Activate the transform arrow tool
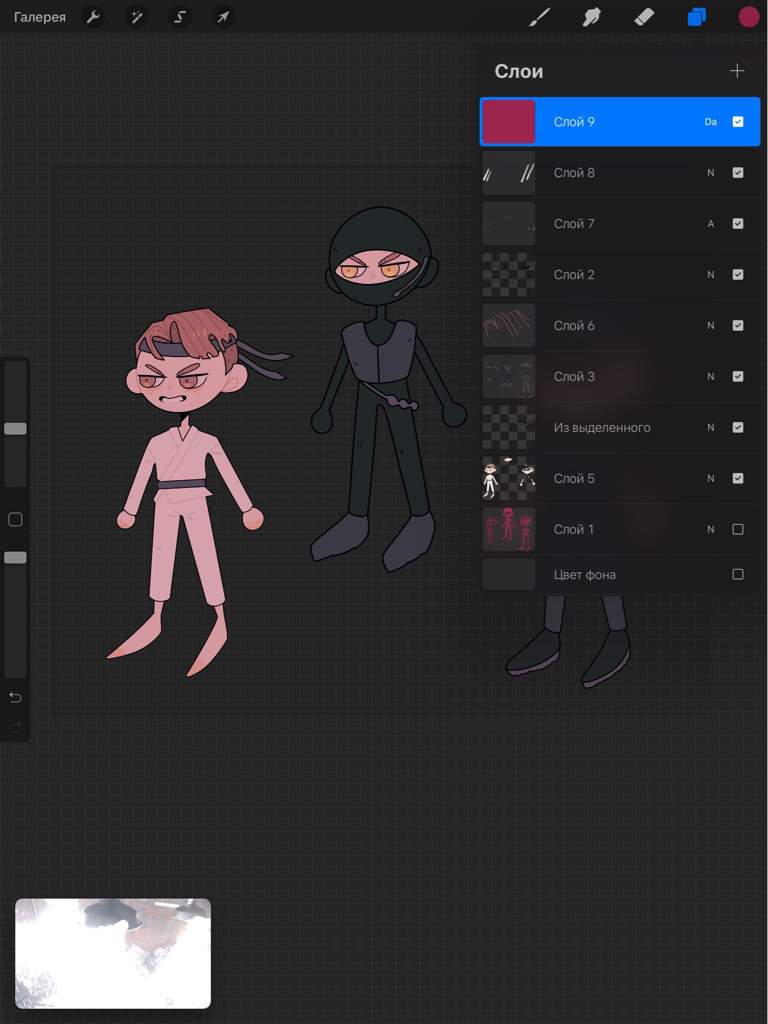768x1024 pixels. point(223,17)
